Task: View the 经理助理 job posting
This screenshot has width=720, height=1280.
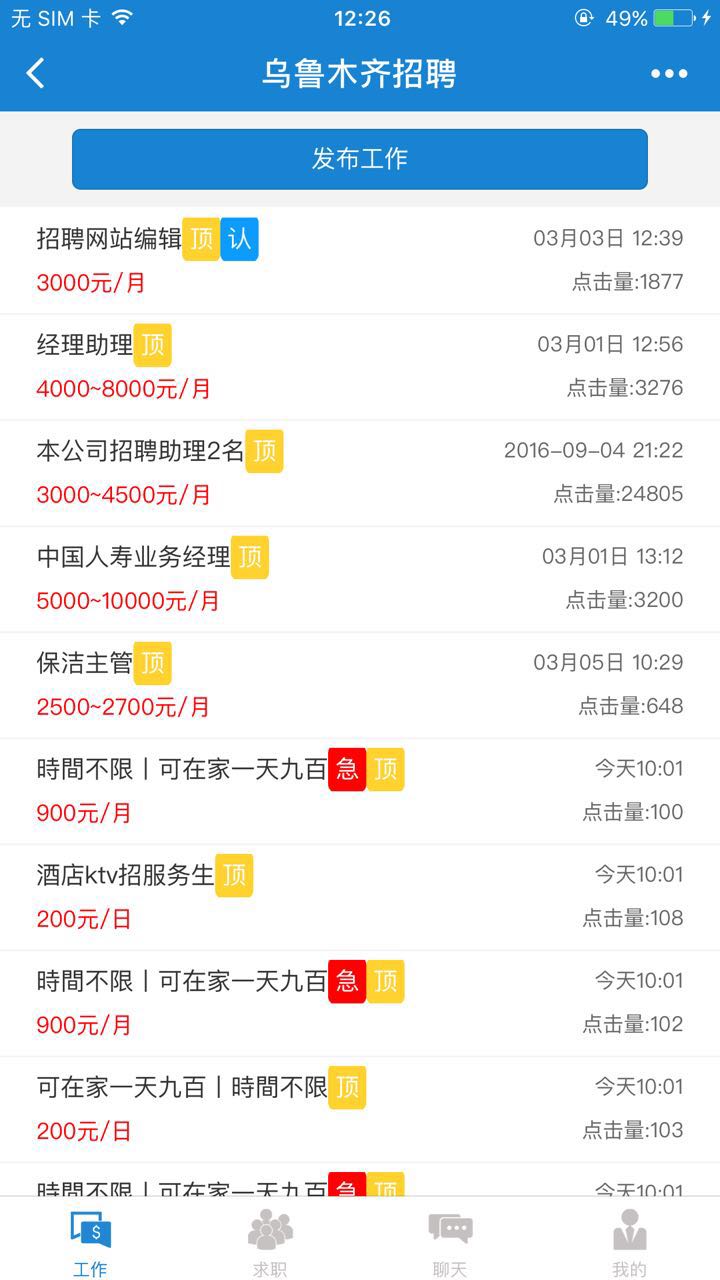Action: 300,366
